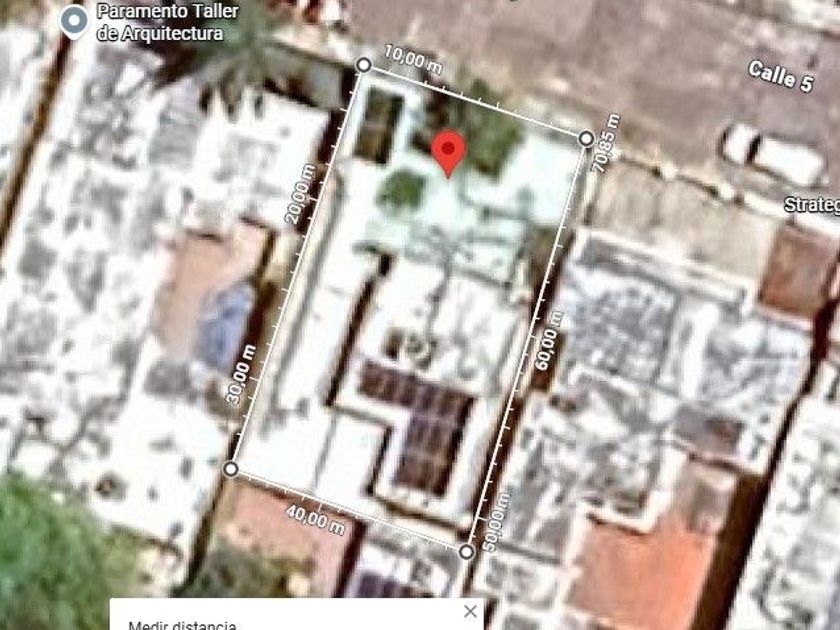Open Paramento Taller de Arquitectura place marker

pos(74,21)
